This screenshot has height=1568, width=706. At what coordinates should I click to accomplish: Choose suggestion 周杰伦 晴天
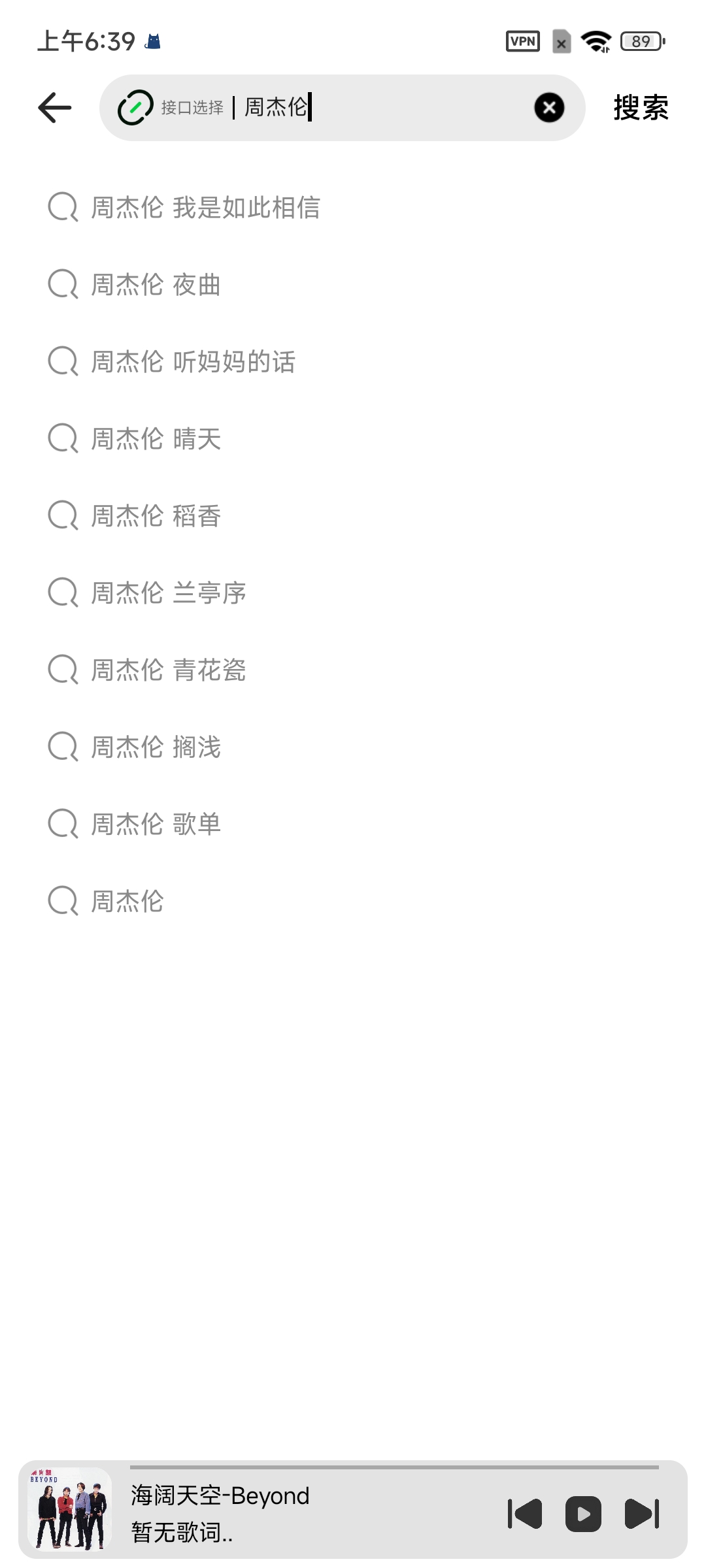pos(156,439)
